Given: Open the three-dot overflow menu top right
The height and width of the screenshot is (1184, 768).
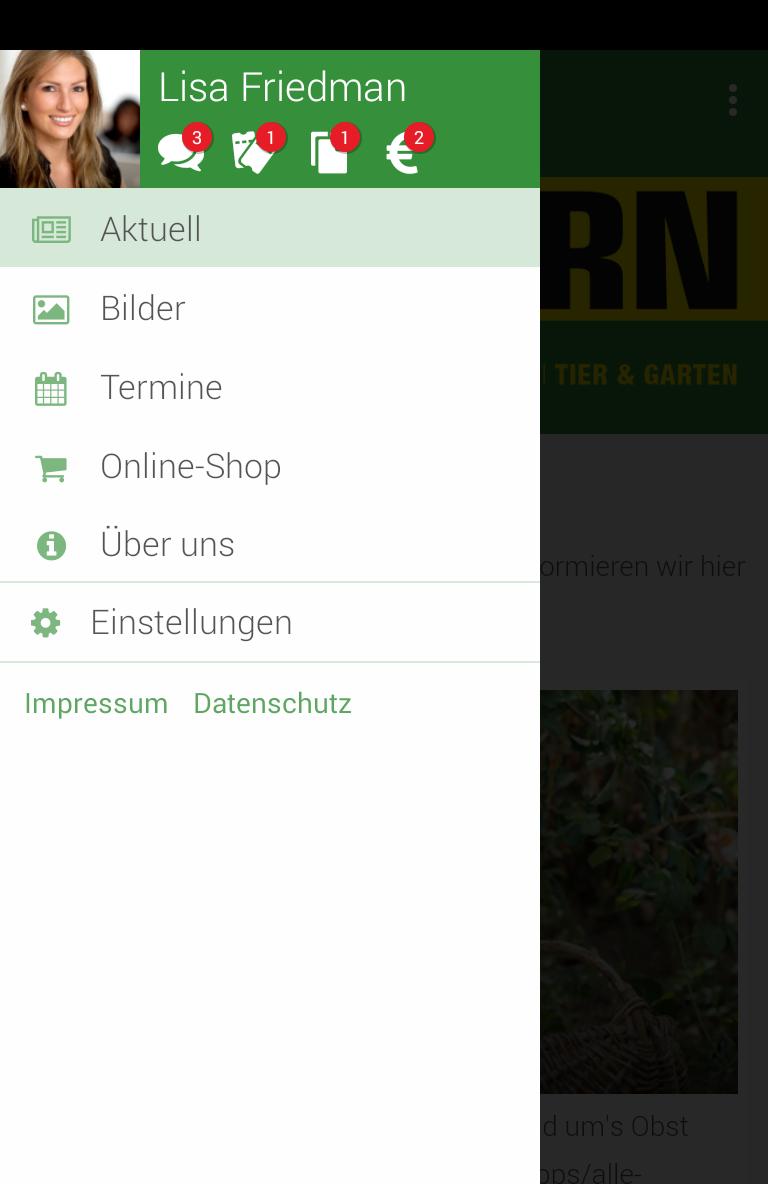Looking at the screenshot, I should pos(733,100).
